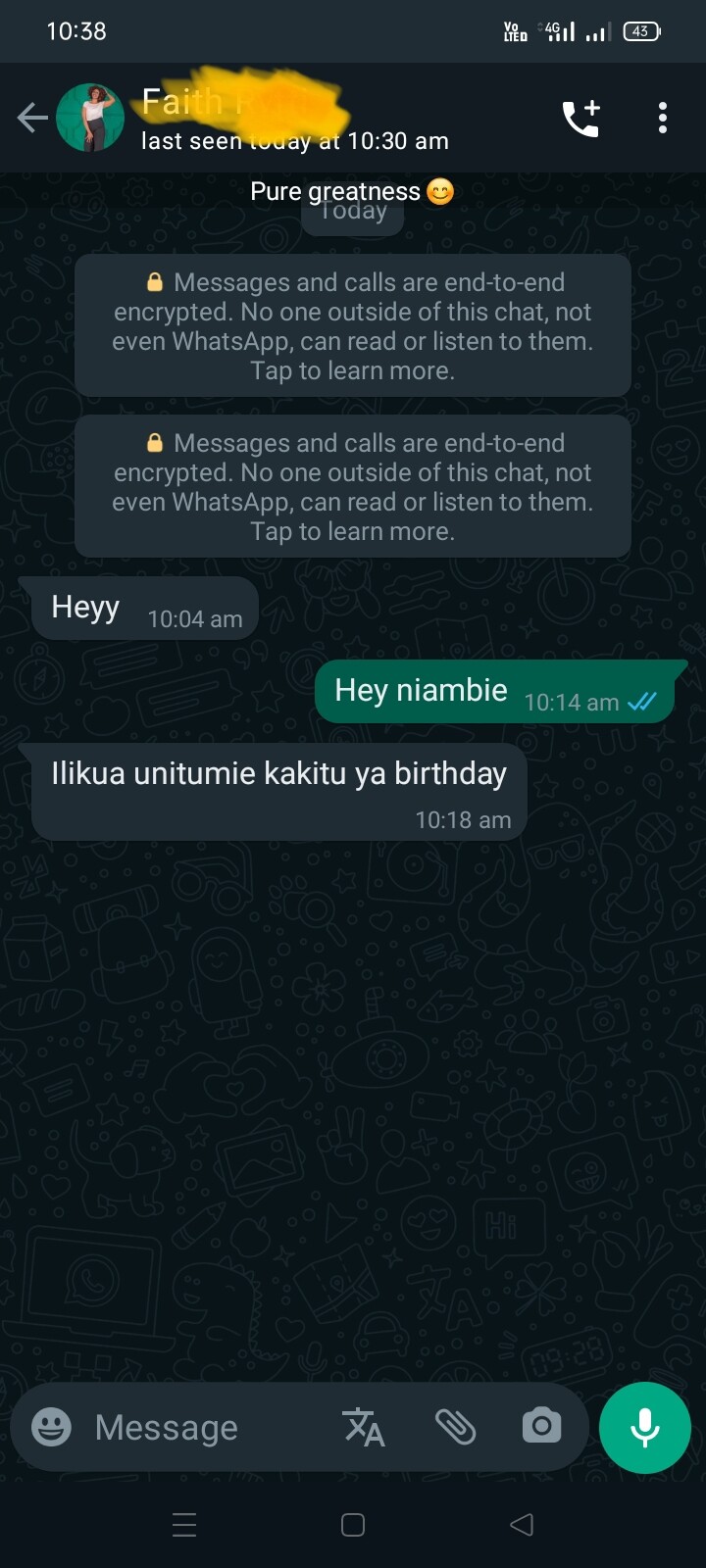
Task: Tap the first encryption notice to learn more
Action: pyautogui.click(x=353, y=326)
